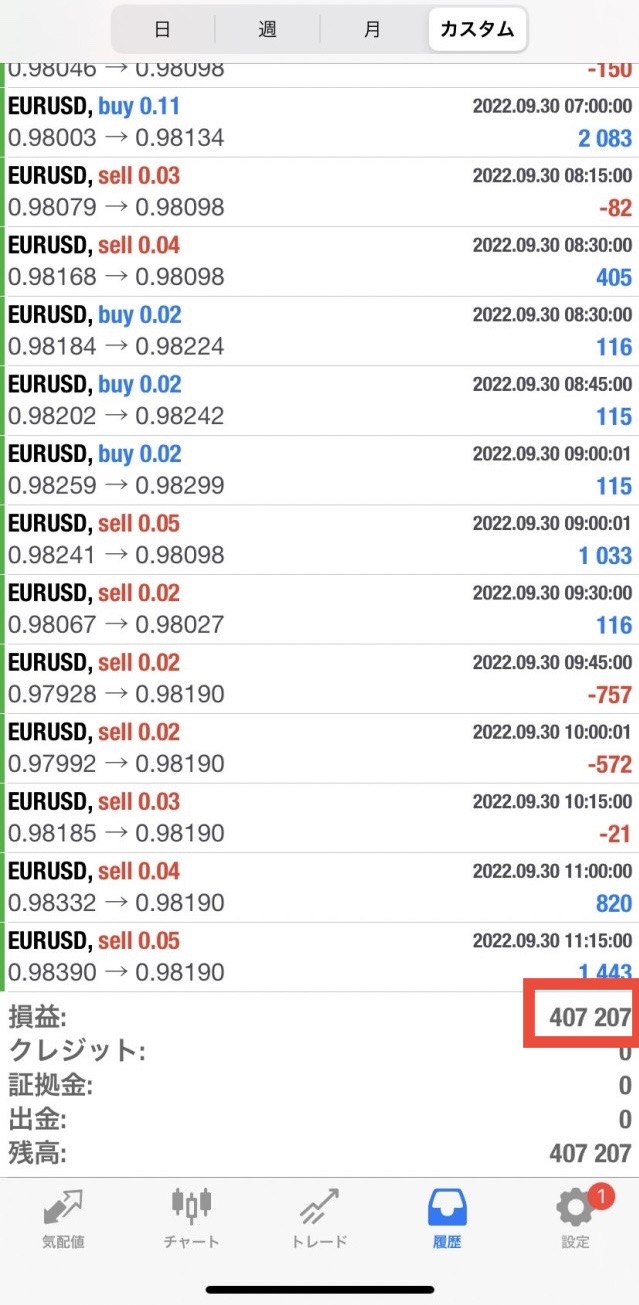
Task: Open the EURUSD sell 0.03 trade at 08:15:00
Action: 319,192
